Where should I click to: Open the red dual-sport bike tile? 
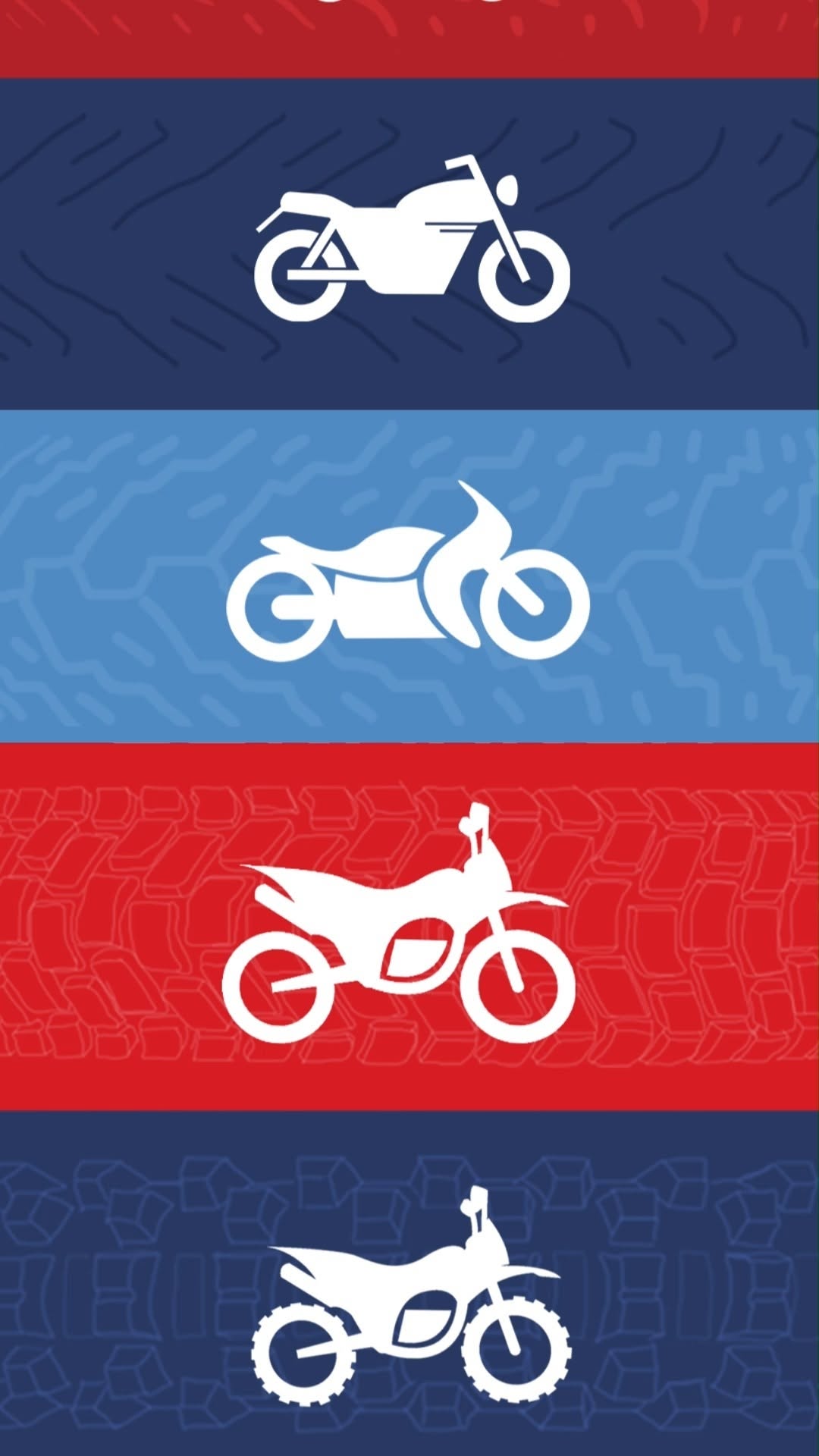(x=409, y=927)
